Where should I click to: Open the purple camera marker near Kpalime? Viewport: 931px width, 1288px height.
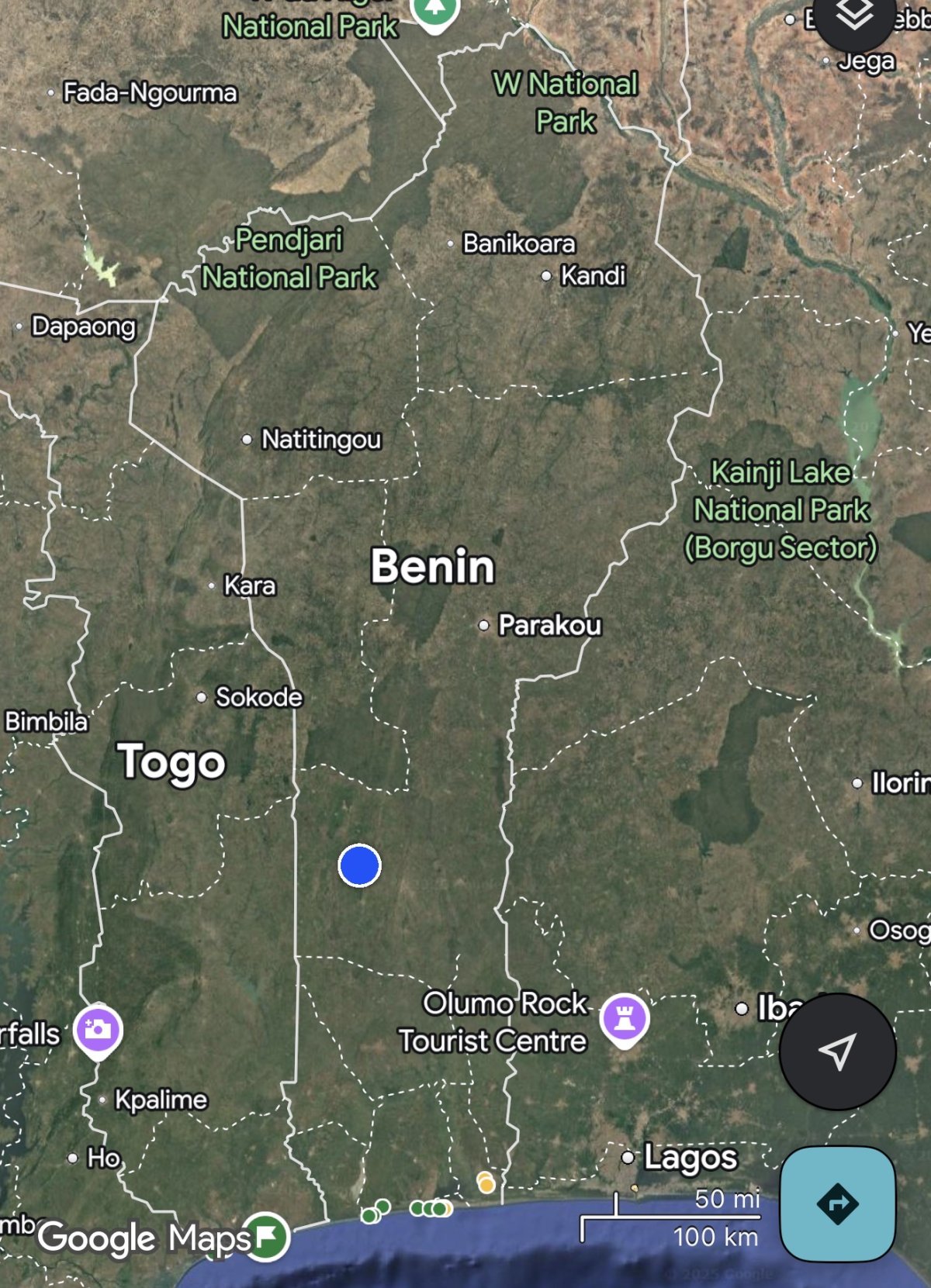(98, 1030)
